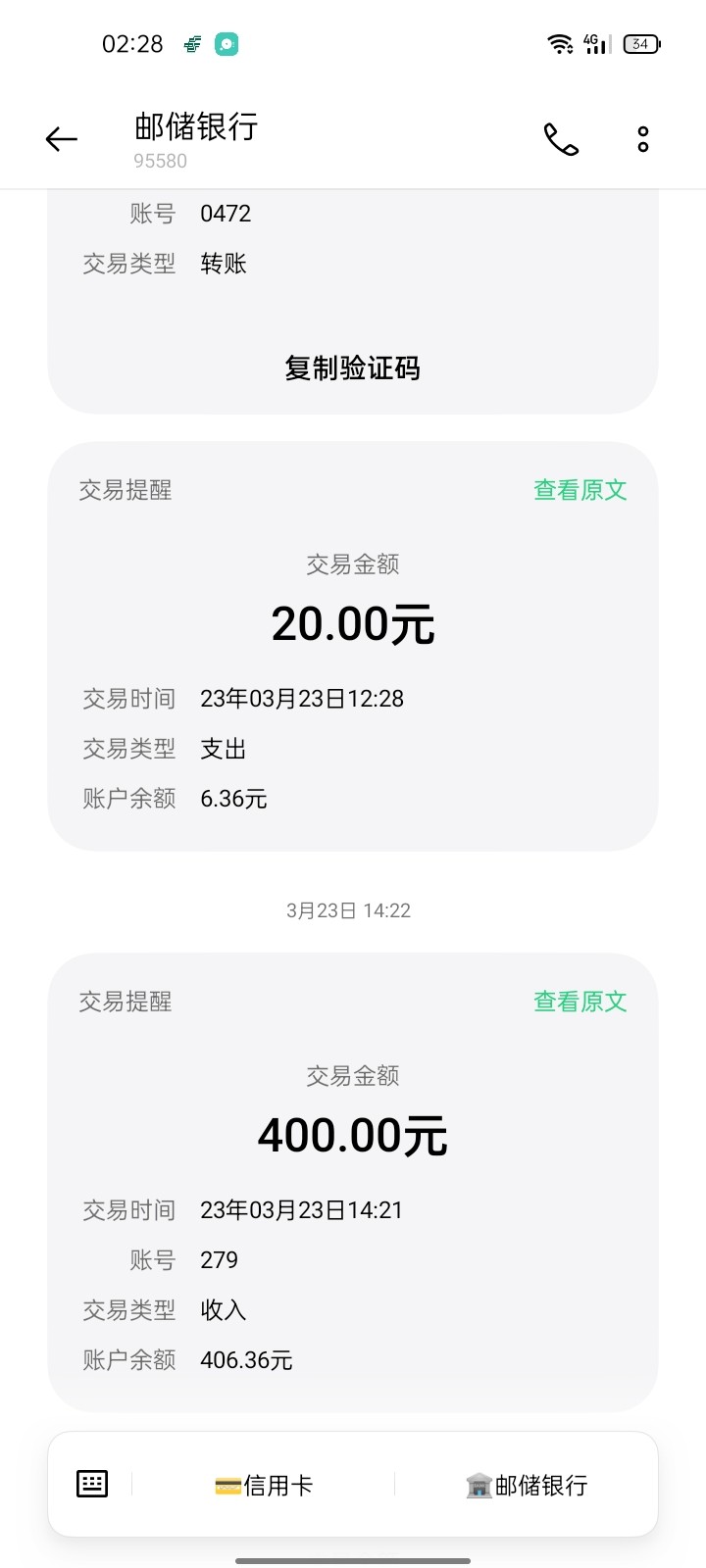
Task: Tap the battery indicator showing 34
Action: pos(642,43)
